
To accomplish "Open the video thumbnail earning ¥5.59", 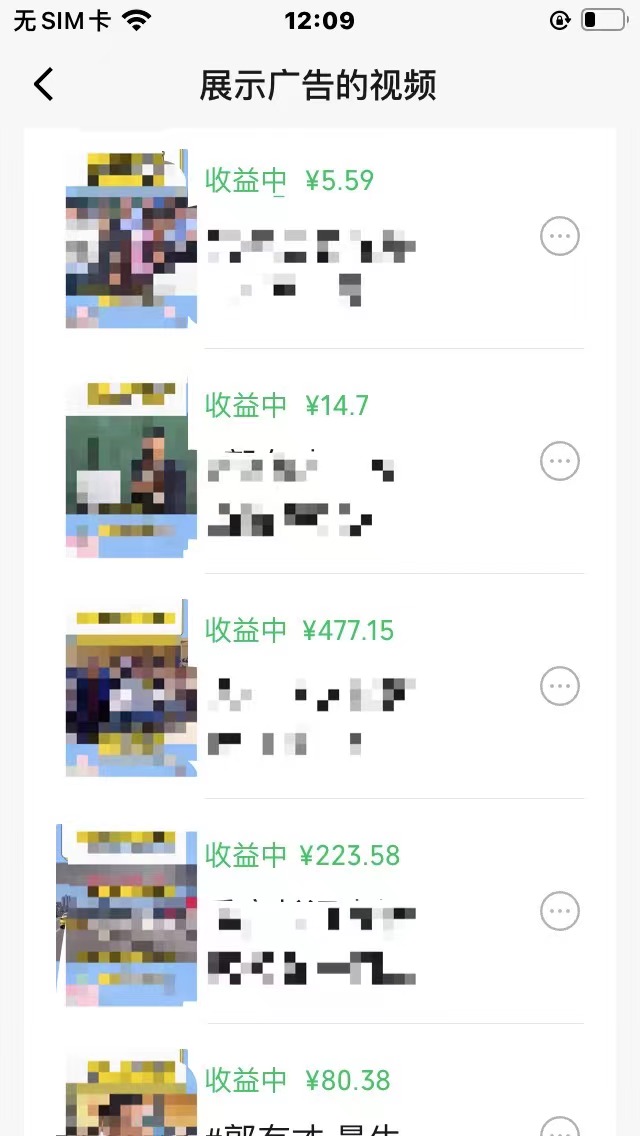I will point(127,239).
